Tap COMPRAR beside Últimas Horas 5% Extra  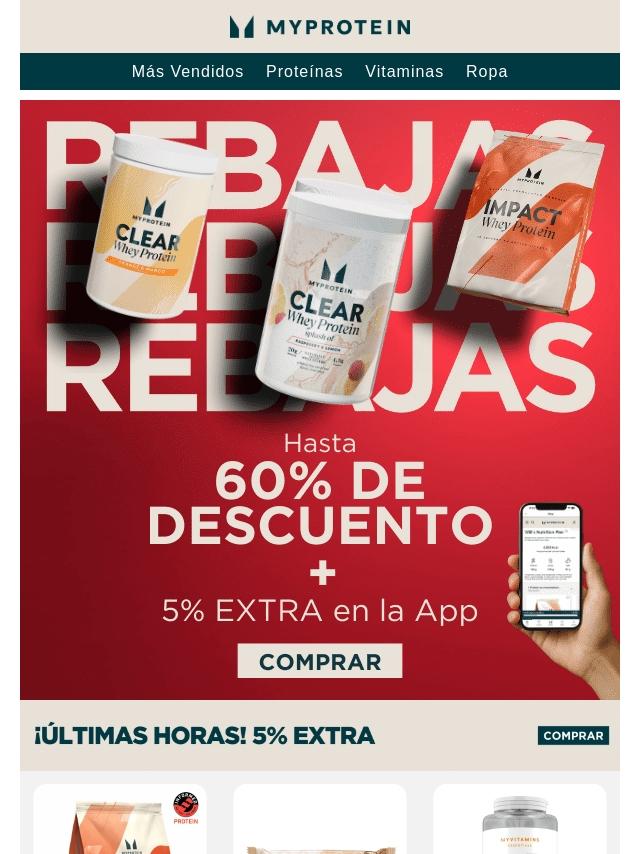pyautogui.click(x=573, y=735)
